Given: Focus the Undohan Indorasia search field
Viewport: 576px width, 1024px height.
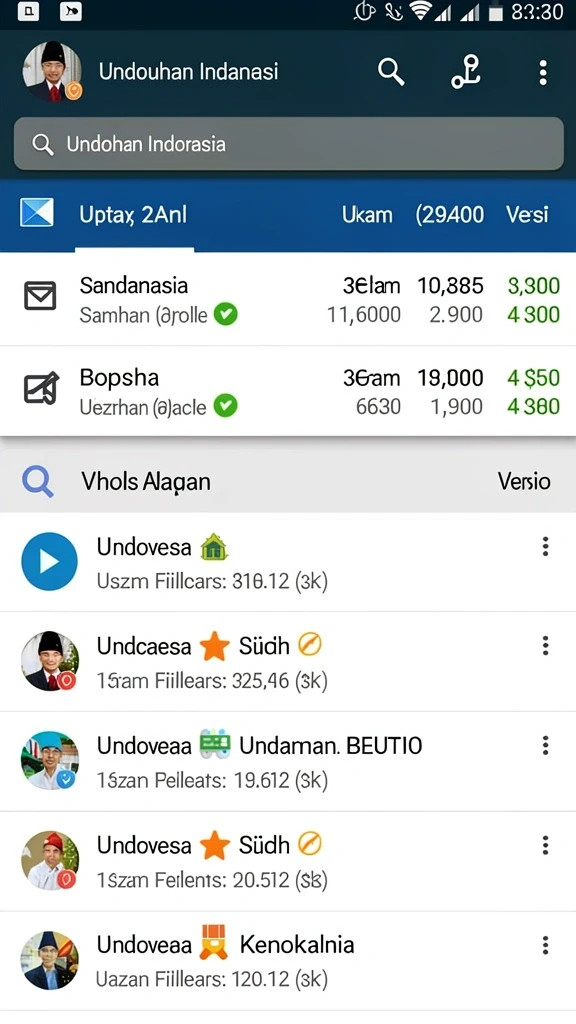Looking at the screenshot, I should [x=288, y=144].
